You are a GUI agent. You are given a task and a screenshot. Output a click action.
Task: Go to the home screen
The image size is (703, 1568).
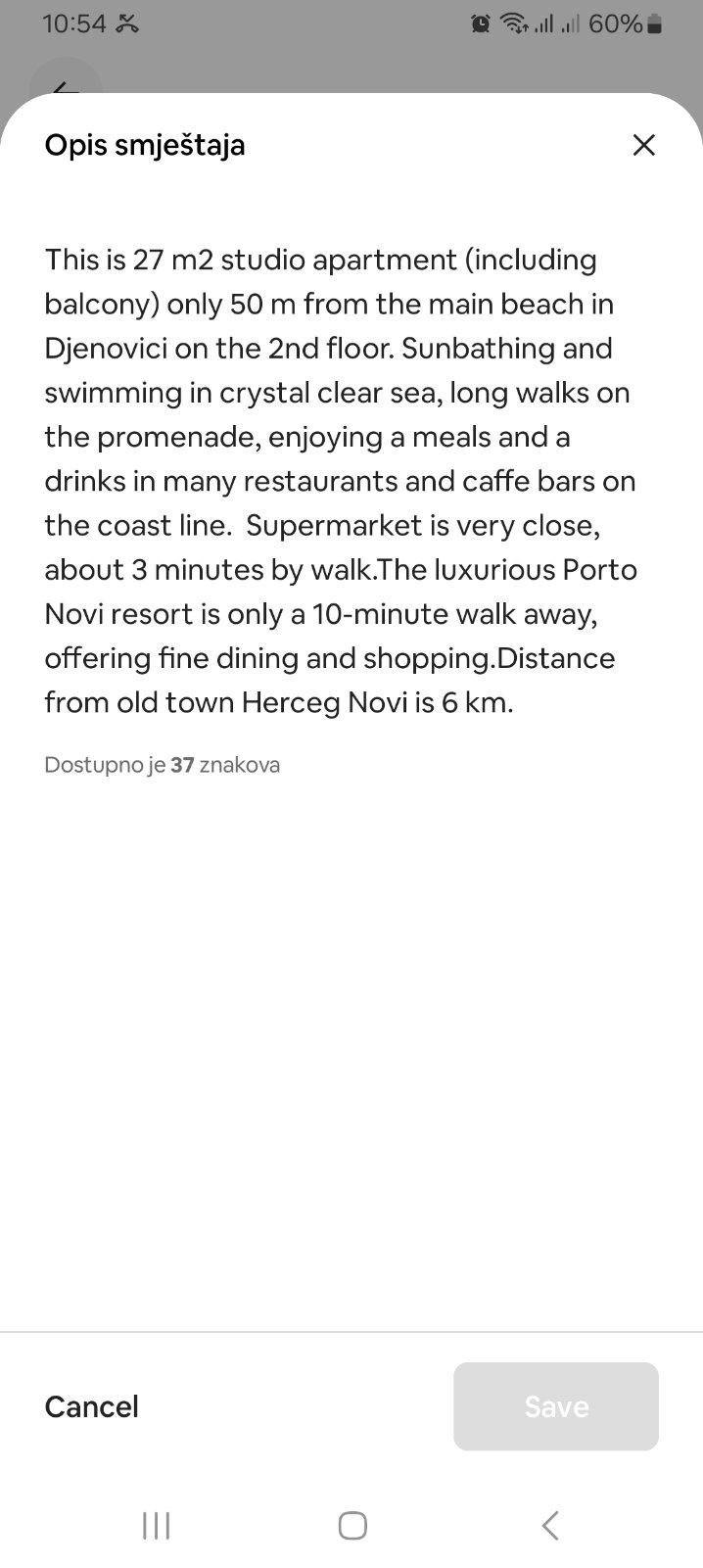pos(352,1525)
